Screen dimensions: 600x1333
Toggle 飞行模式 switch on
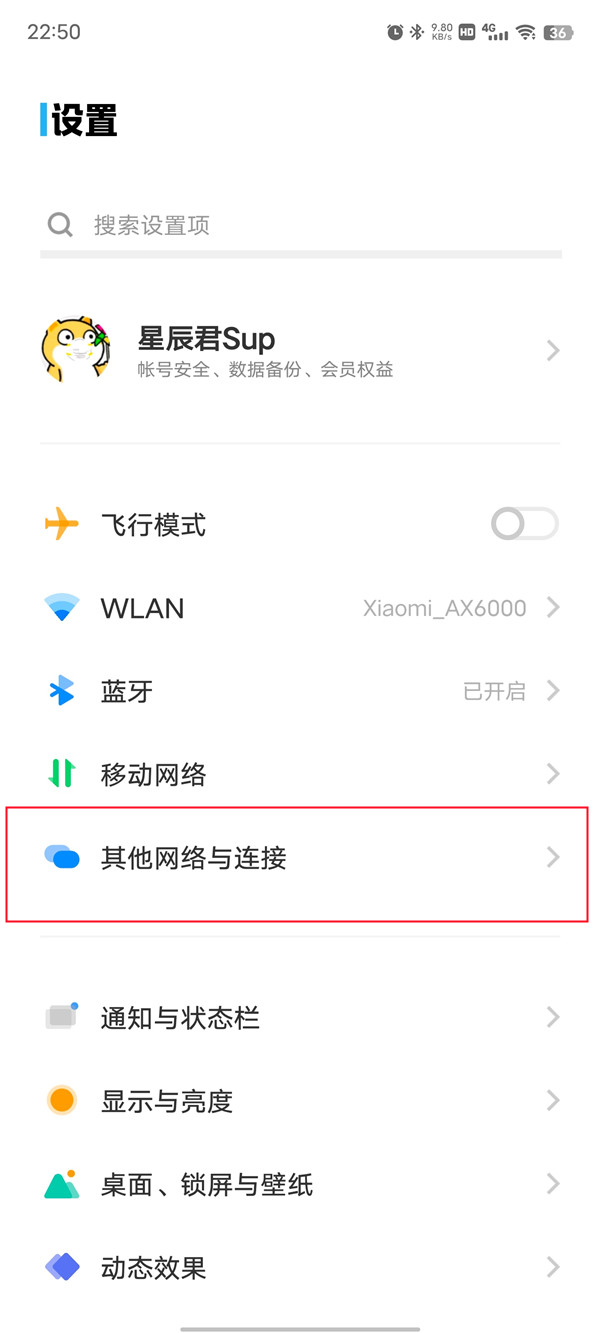(524, 523)
